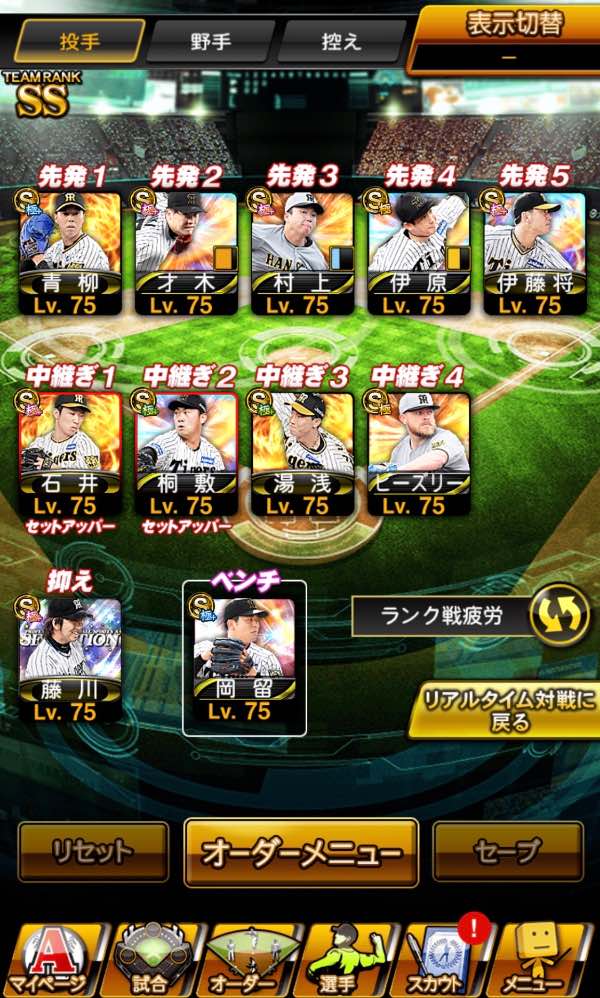
Task: Select bench pitcher 岡留's card
Action: (x=244, y=659)
